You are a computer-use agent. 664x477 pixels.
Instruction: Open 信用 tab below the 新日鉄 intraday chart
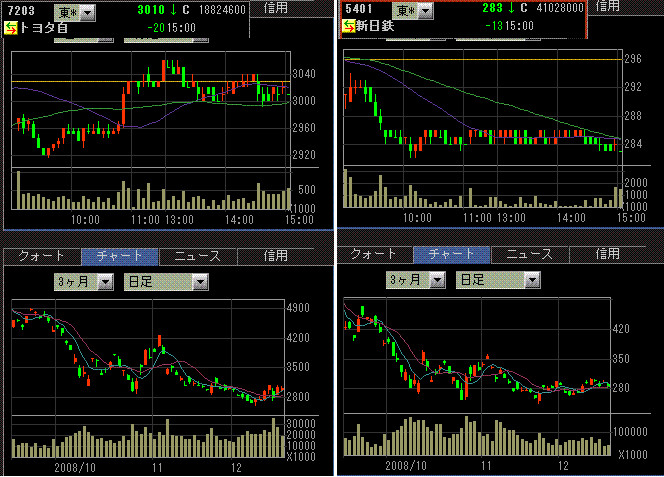tap(607, 254)
